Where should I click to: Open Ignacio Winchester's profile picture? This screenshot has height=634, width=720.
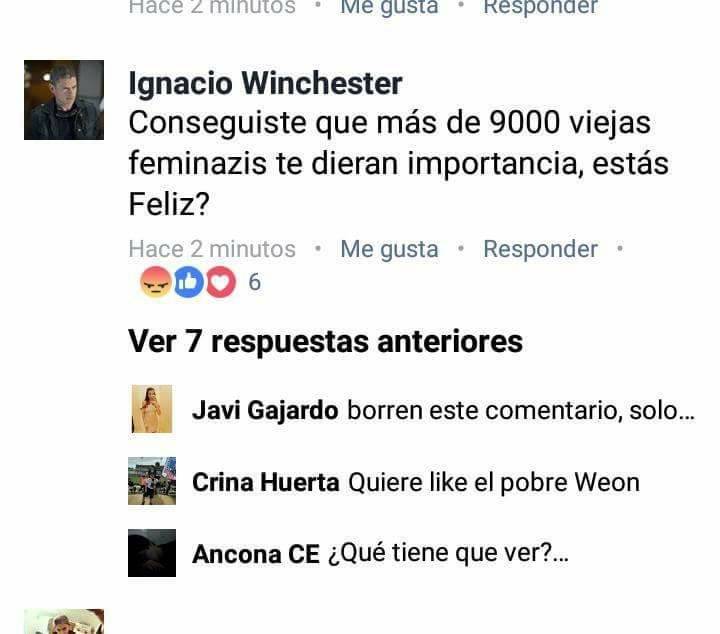pos(64,100)
